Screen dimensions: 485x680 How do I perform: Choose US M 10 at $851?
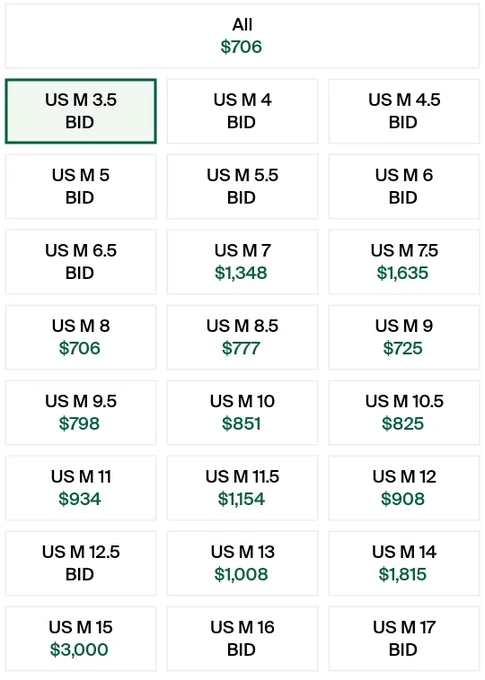242,412
